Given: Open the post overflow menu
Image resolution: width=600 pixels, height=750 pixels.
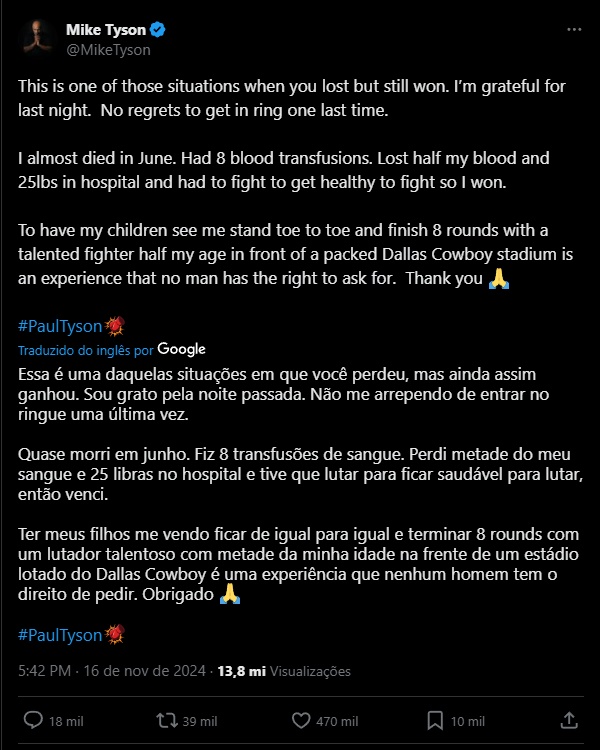Looking at the screenshot, I should (x=574, y=30).
